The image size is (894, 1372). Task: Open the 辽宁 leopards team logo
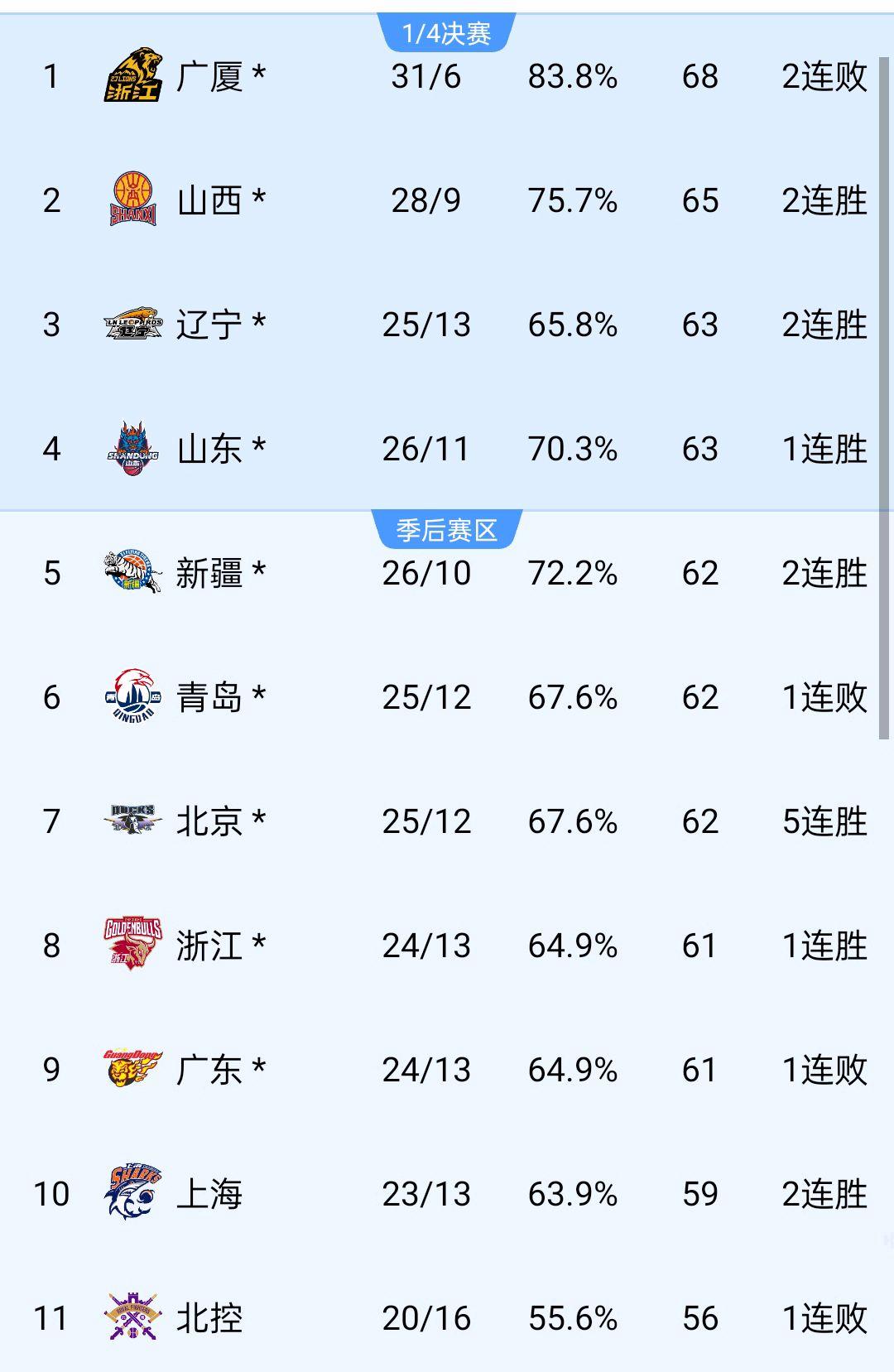pyautogui.click(x=135, y=324)
